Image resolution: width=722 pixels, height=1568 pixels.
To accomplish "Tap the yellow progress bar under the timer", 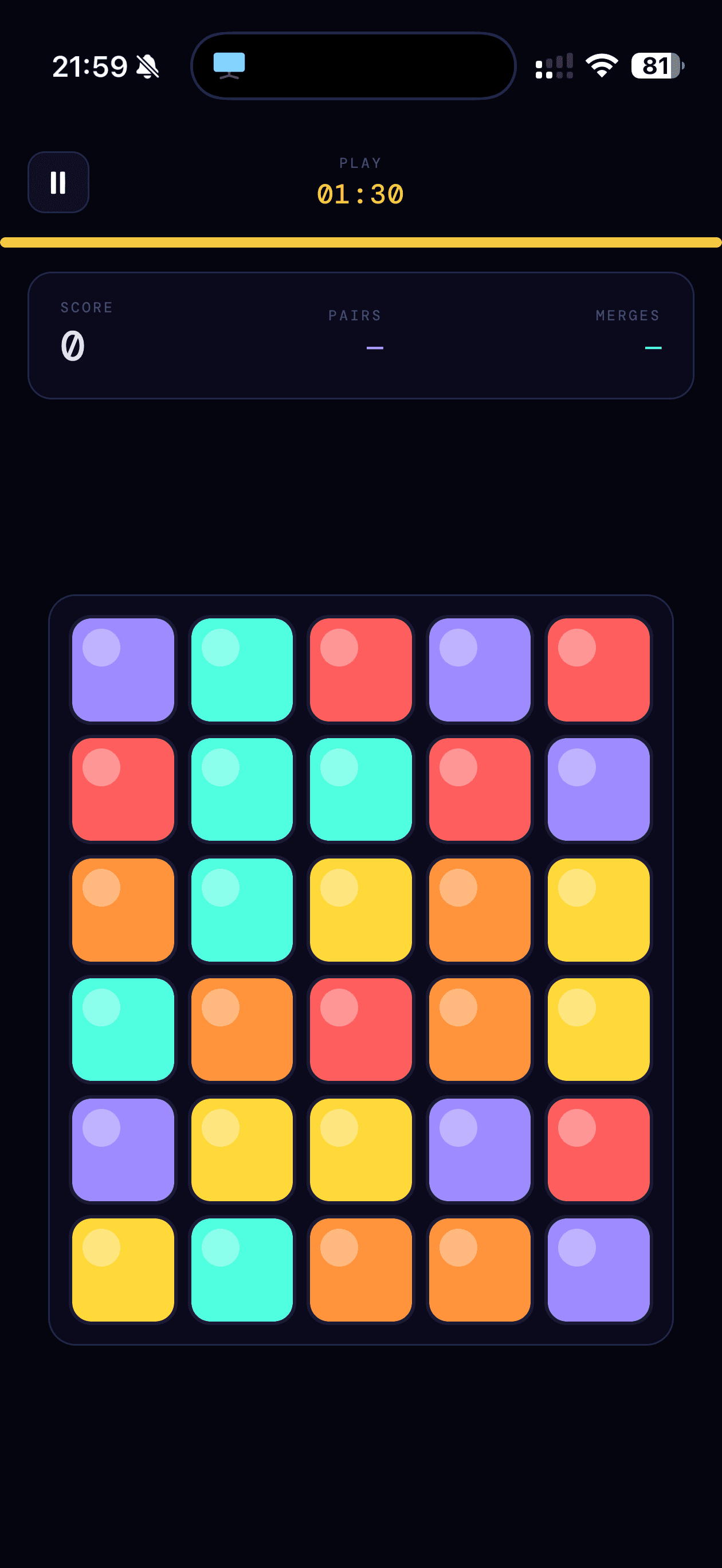I will tap(361, 242).
